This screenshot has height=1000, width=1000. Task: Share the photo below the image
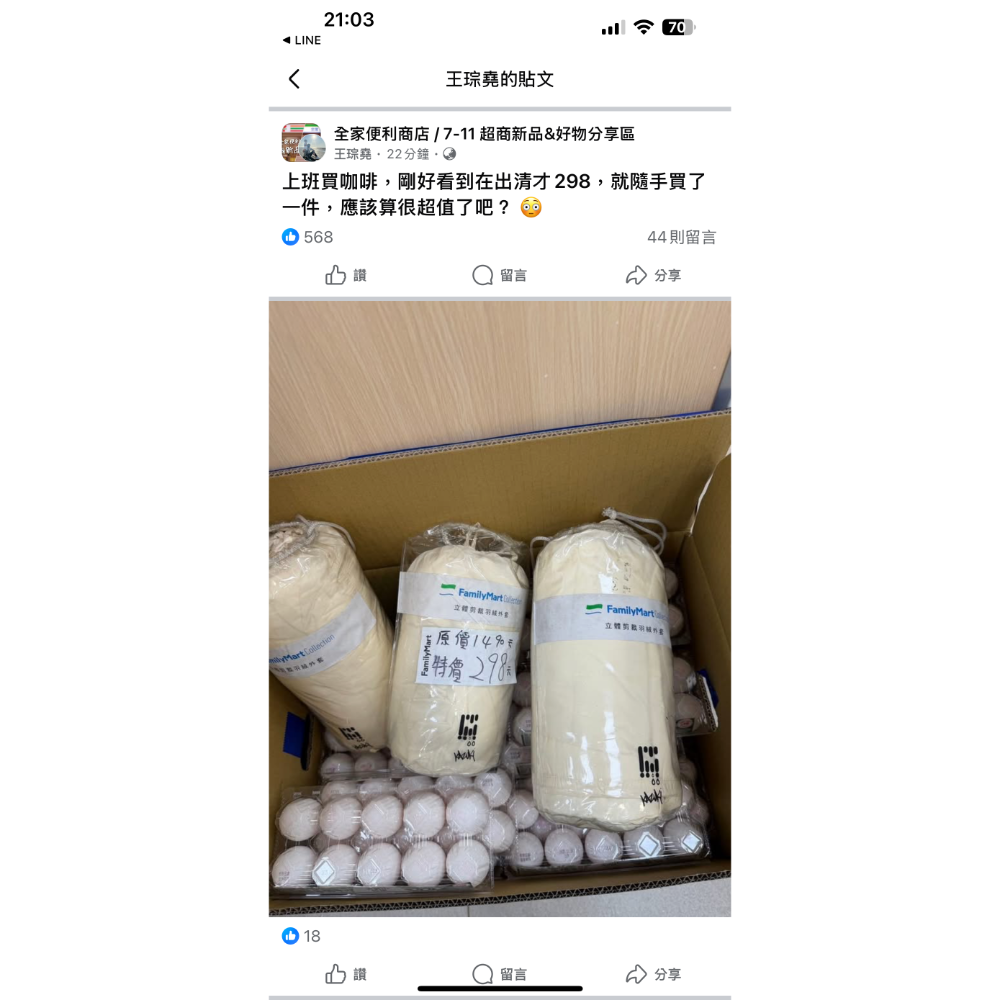pos(653,974)
